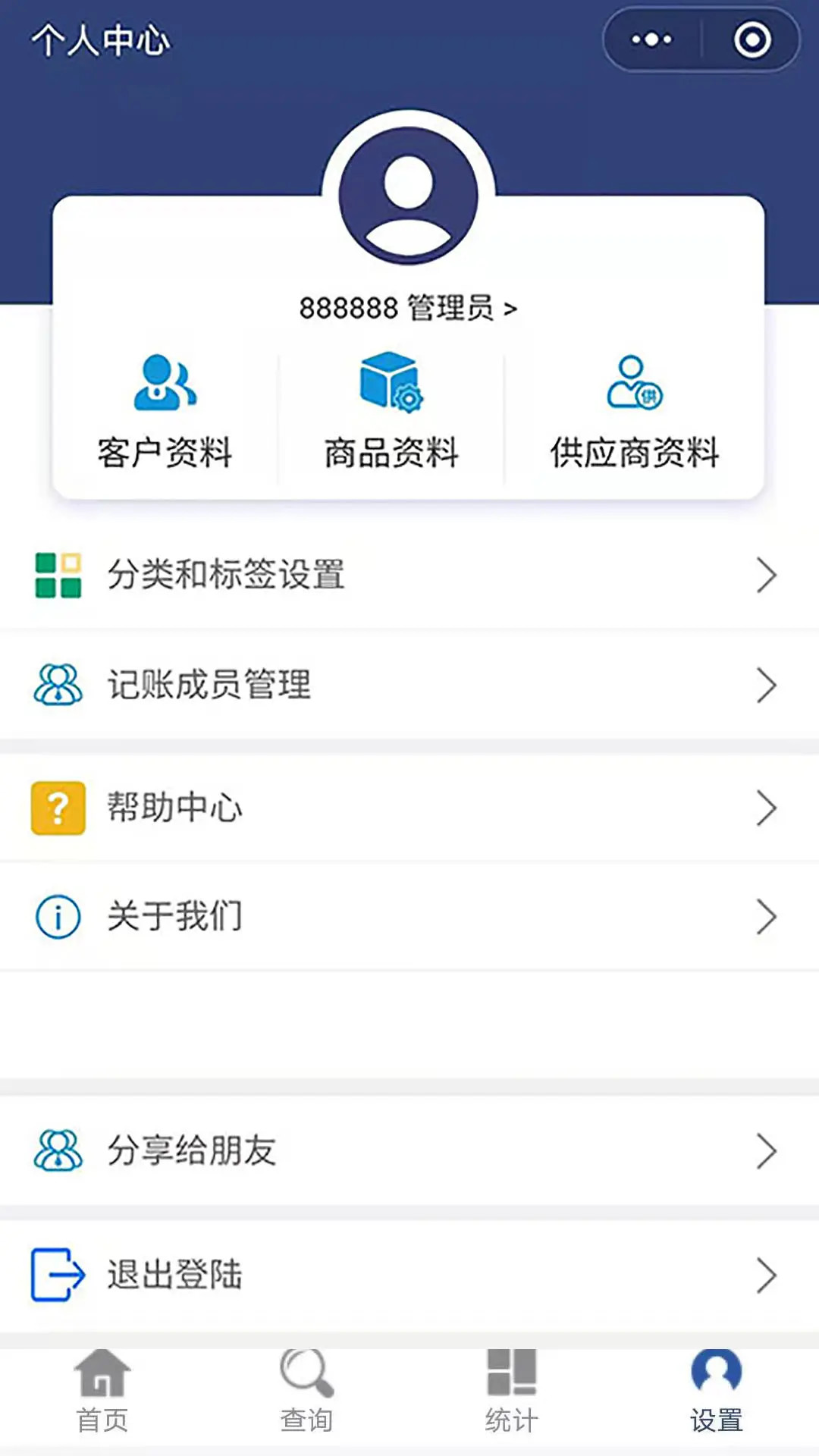The image size is (819, 1456).
Task: Switch to the 首页 tab
Action: [102, 1392]
